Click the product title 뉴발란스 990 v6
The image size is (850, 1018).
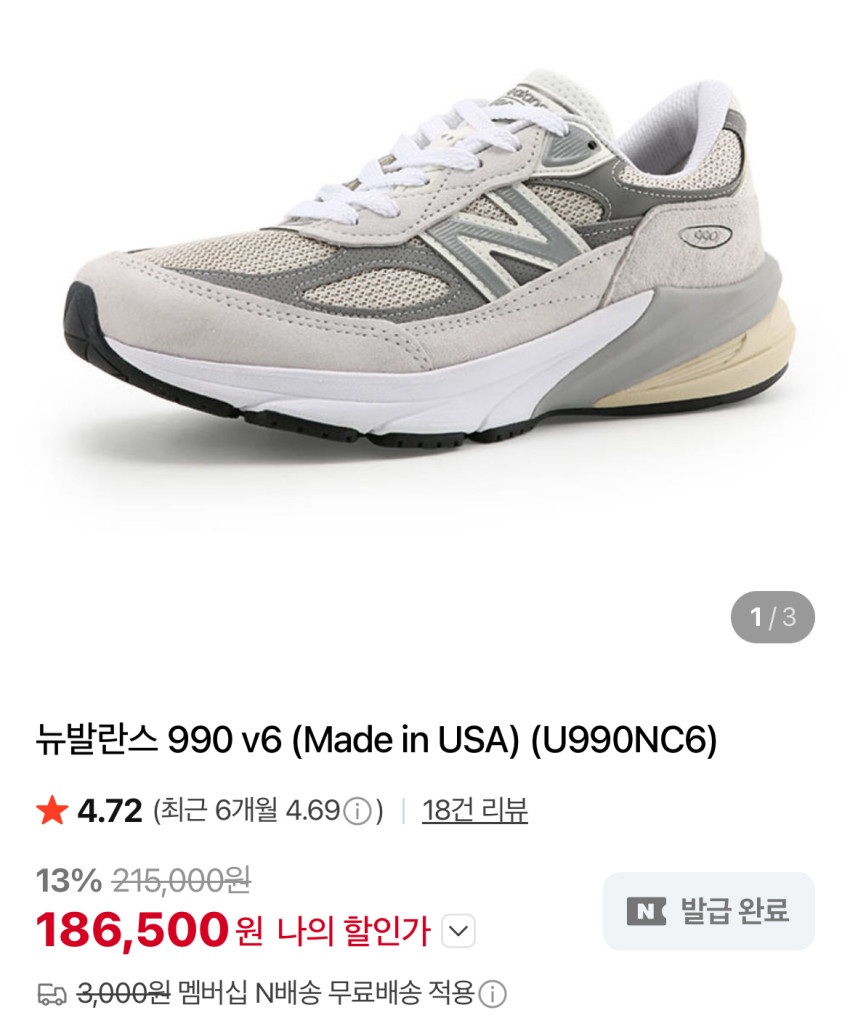370,740
